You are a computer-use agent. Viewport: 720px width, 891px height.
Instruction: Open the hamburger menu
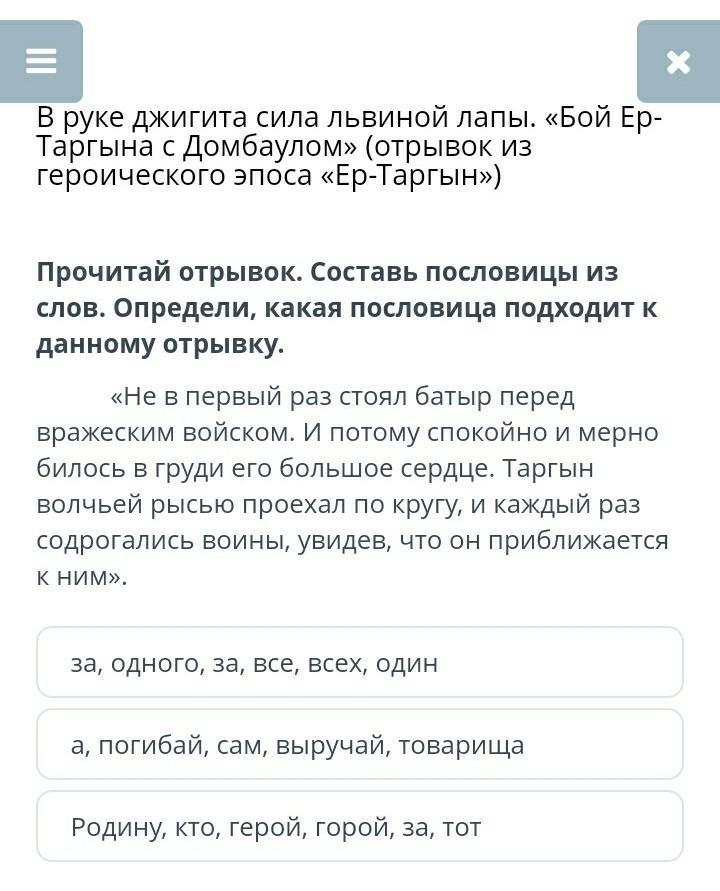(41, 62)
